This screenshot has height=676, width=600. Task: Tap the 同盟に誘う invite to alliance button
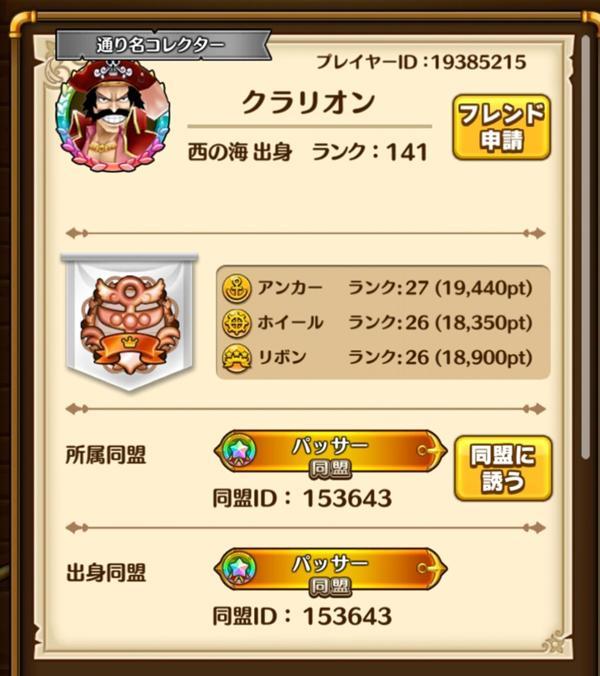[x=502, y=468]
